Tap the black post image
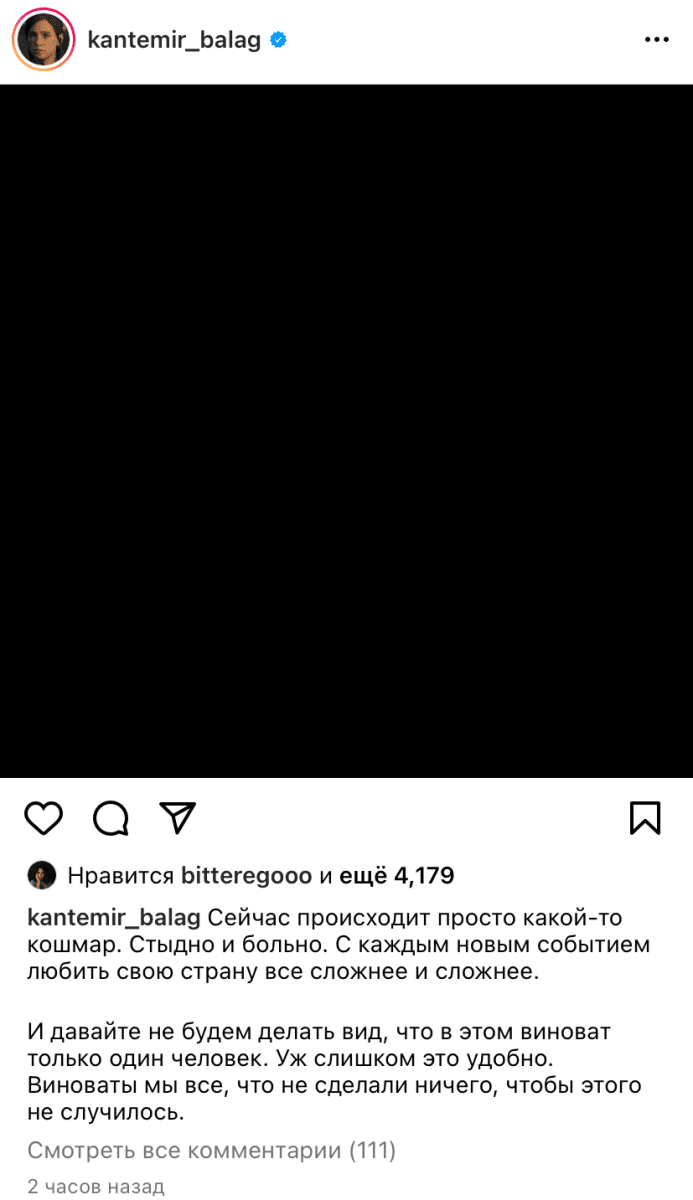This screenshot has width=693, height=1200. coord(346,431)
